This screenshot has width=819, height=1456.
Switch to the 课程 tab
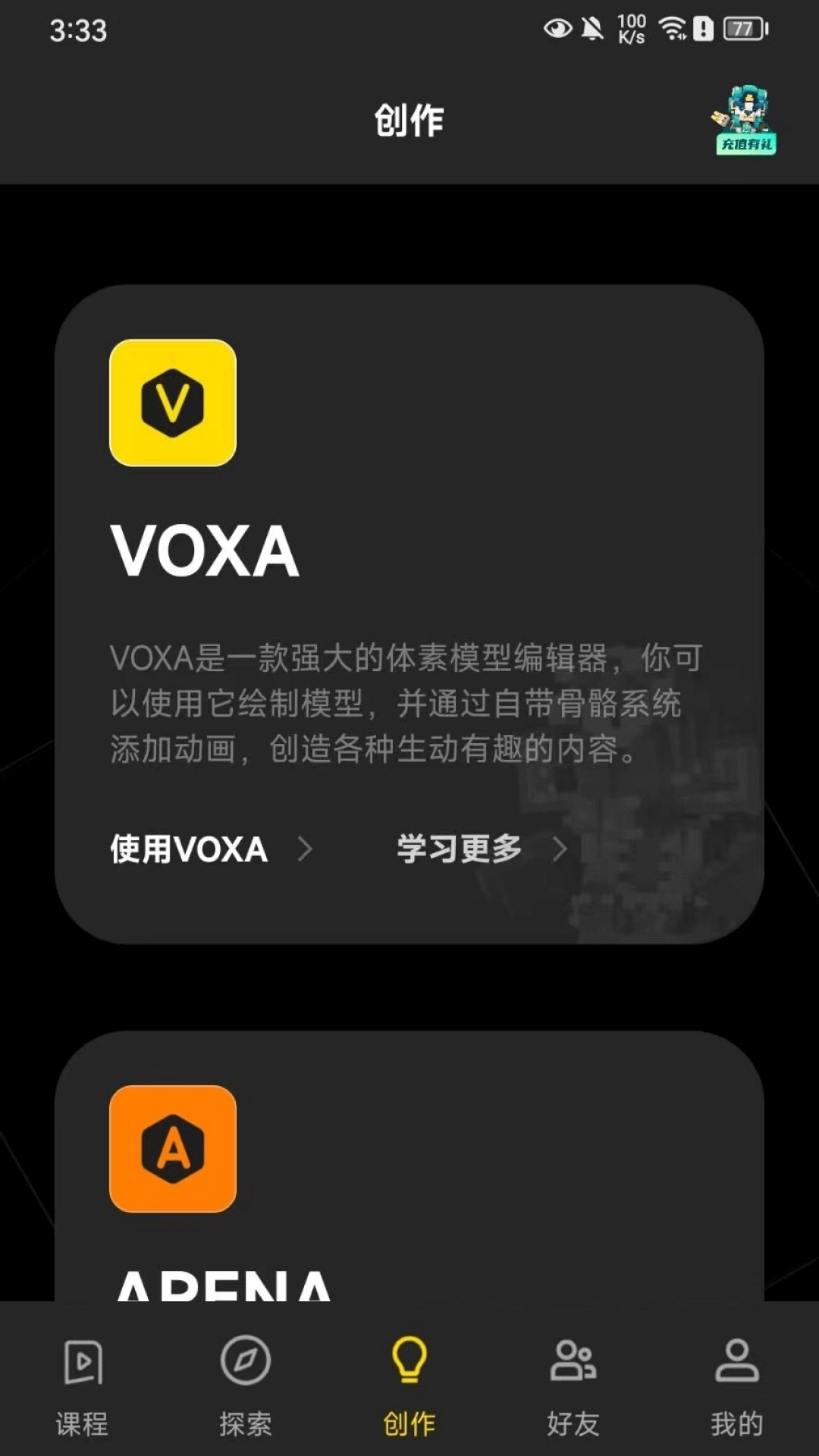pyautogui.click(x=82, y=1385)
